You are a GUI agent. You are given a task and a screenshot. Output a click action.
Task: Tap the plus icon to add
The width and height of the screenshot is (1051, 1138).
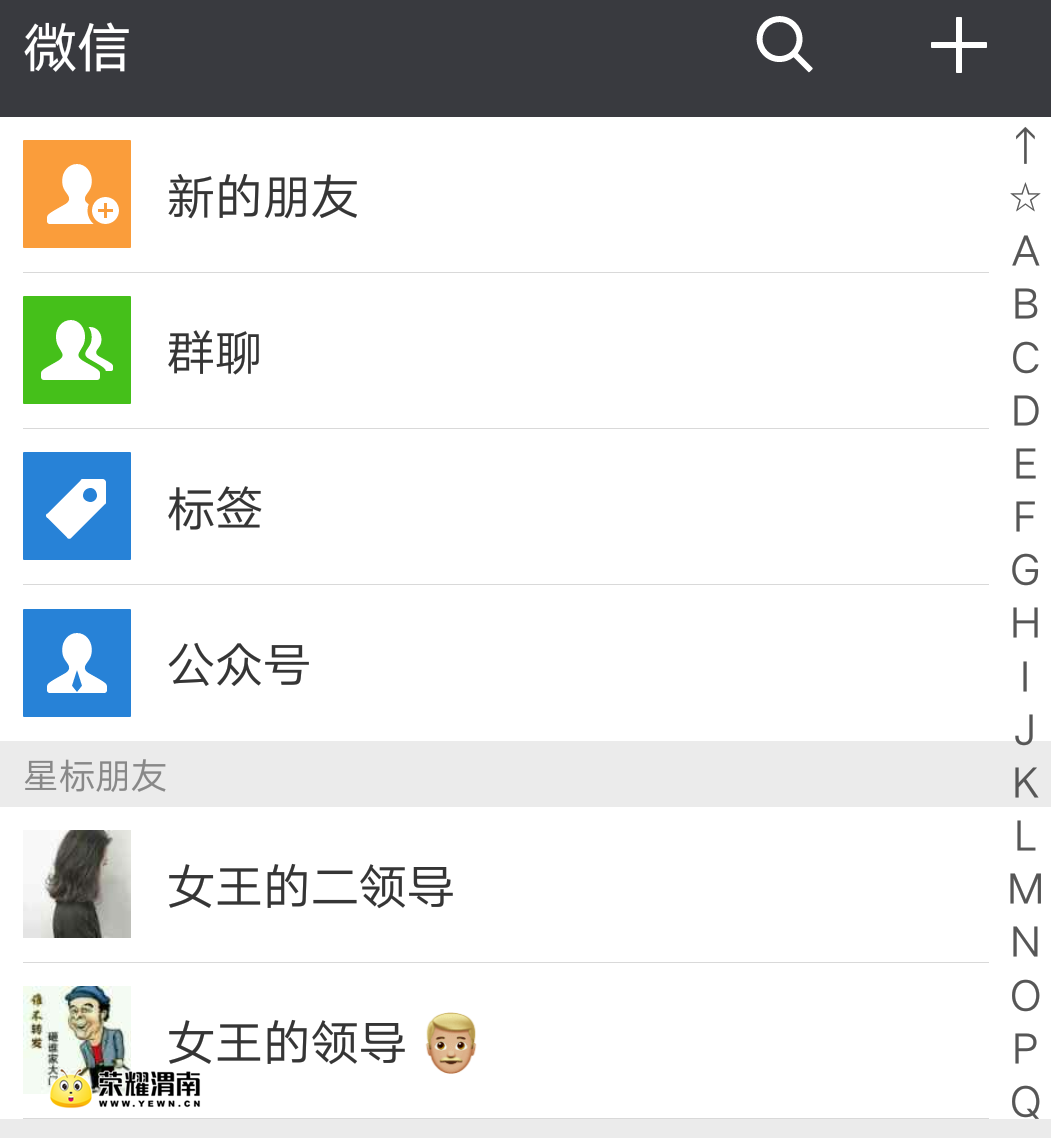(x=958, y=46)
